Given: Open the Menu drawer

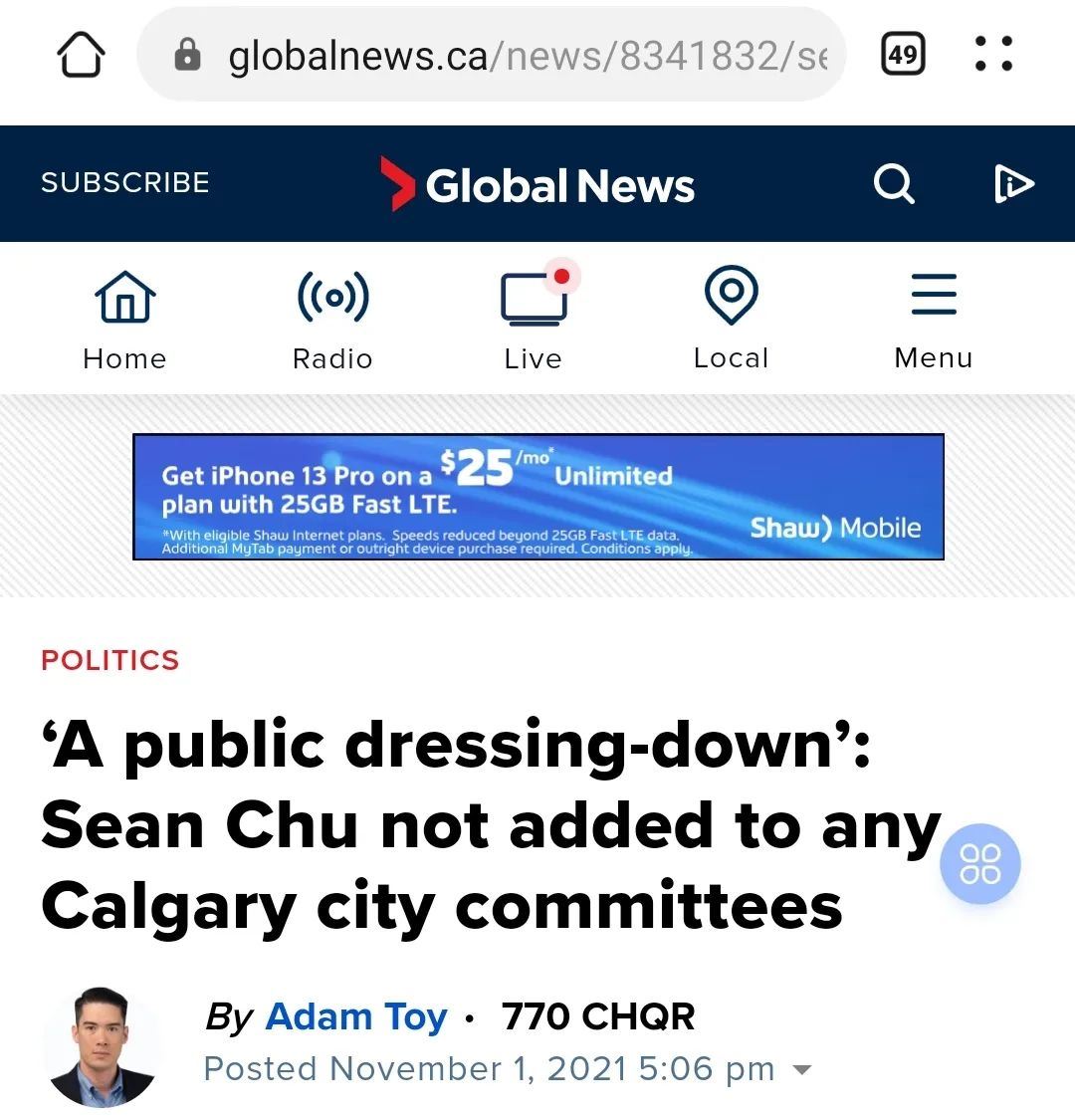Looking at the screenshot, I should coord(934,319).
